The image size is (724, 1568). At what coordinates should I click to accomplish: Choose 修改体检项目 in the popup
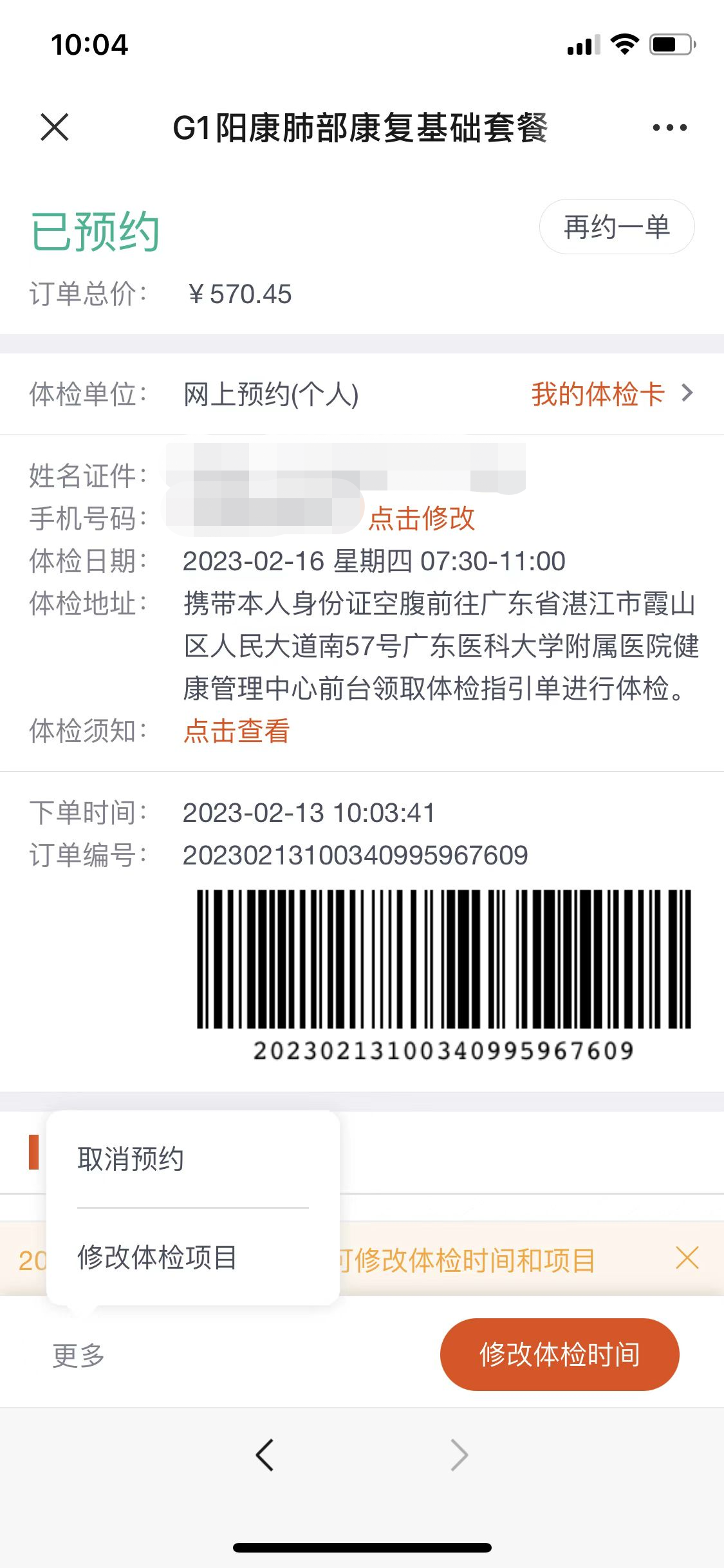coord(157,1257)
